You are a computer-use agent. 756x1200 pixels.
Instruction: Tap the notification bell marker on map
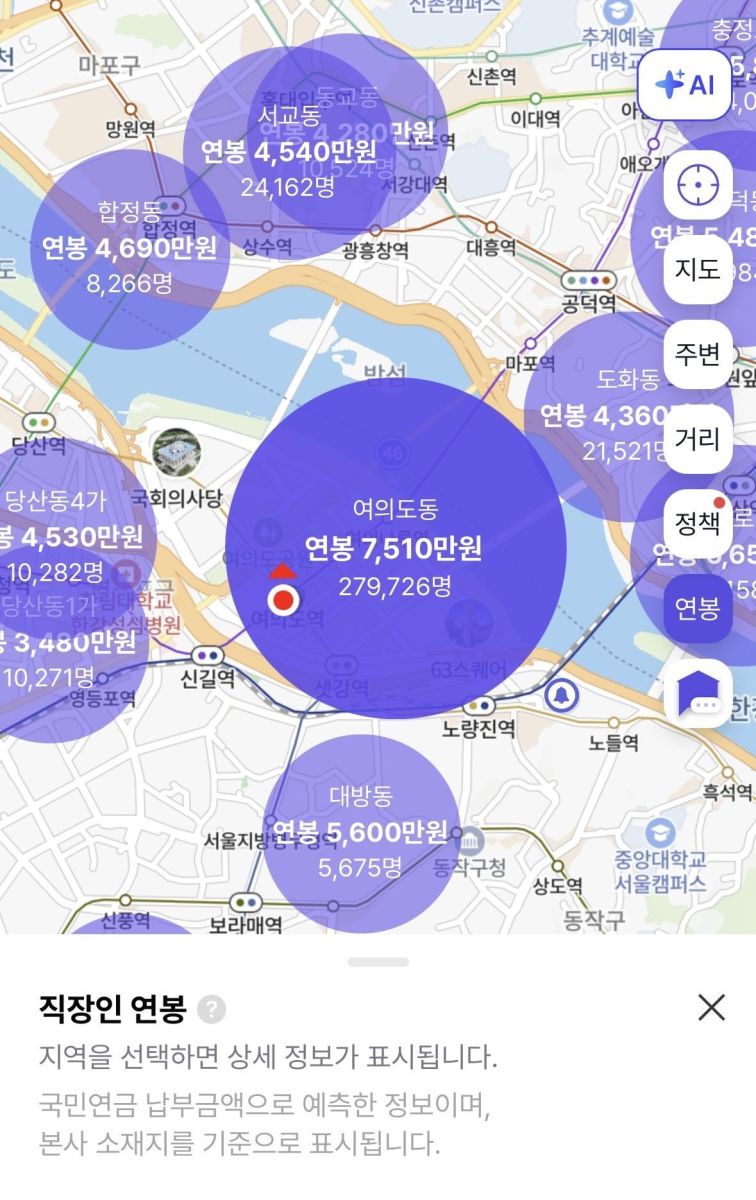[x=562, y=692]
